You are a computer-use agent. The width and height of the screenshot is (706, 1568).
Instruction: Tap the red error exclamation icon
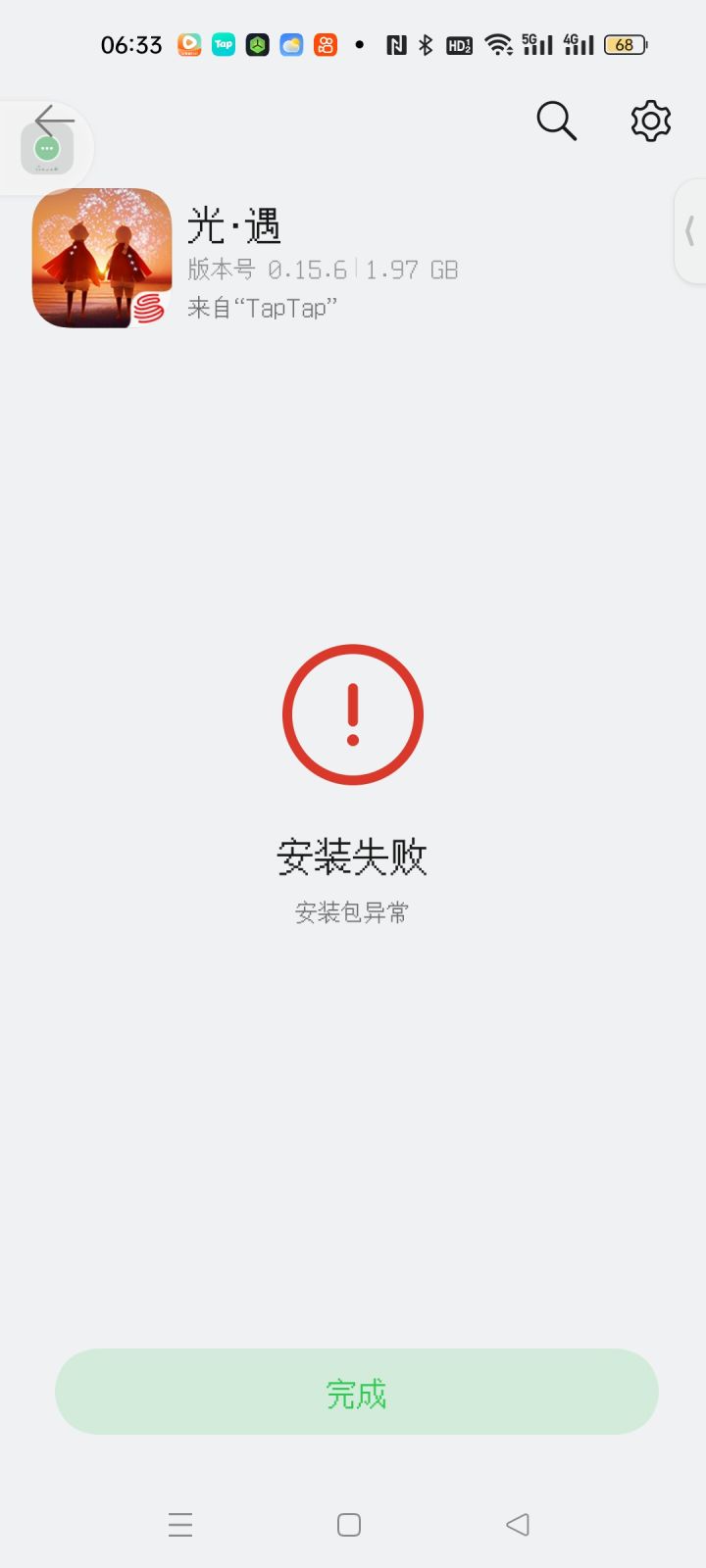(352, 713)
